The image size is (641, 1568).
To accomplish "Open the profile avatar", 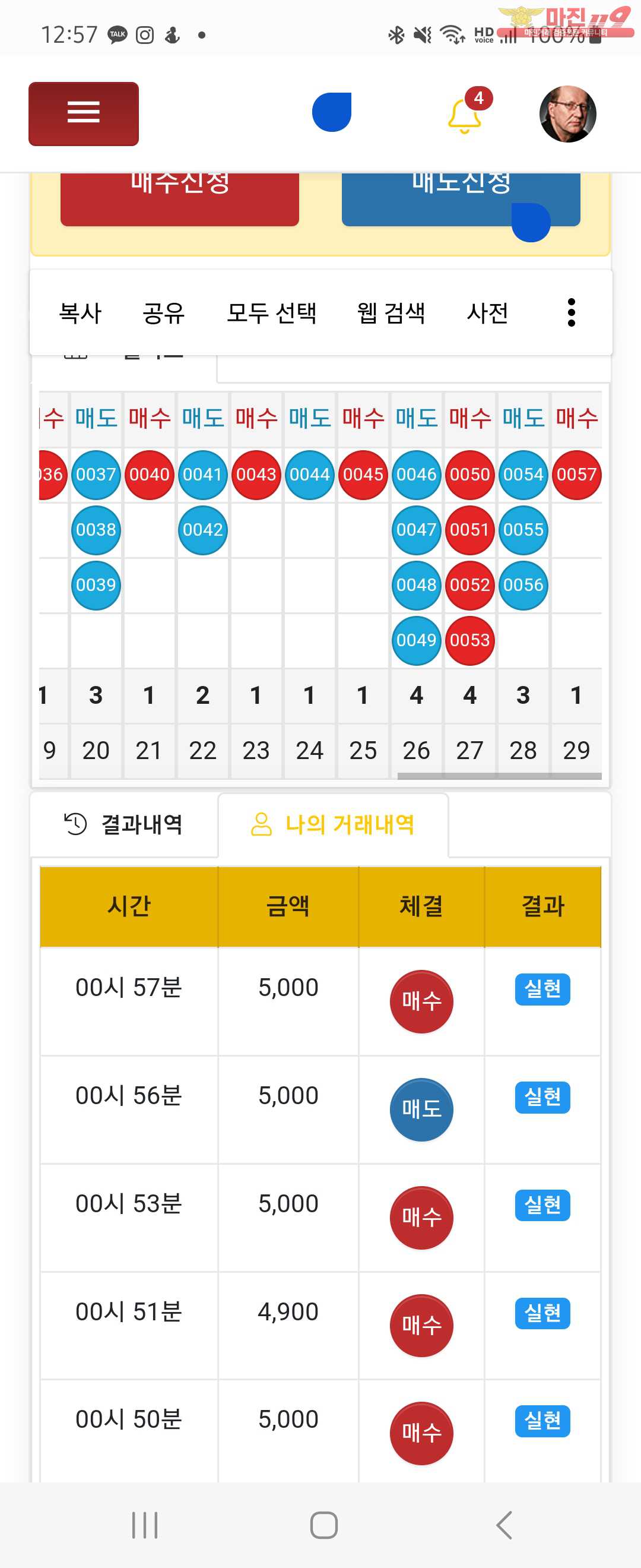I will point(567,114).
